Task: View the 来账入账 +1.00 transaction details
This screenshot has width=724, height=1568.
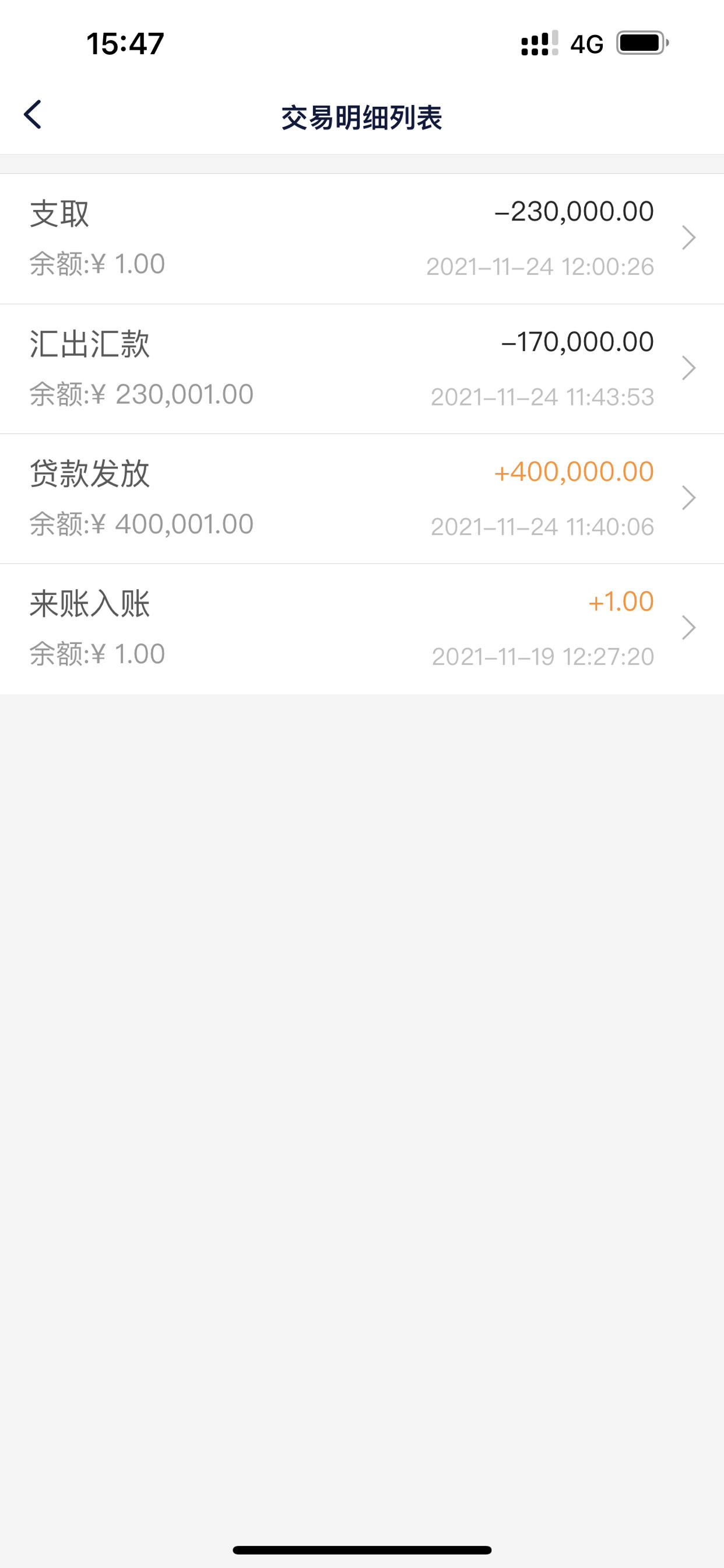Action: 362,629
